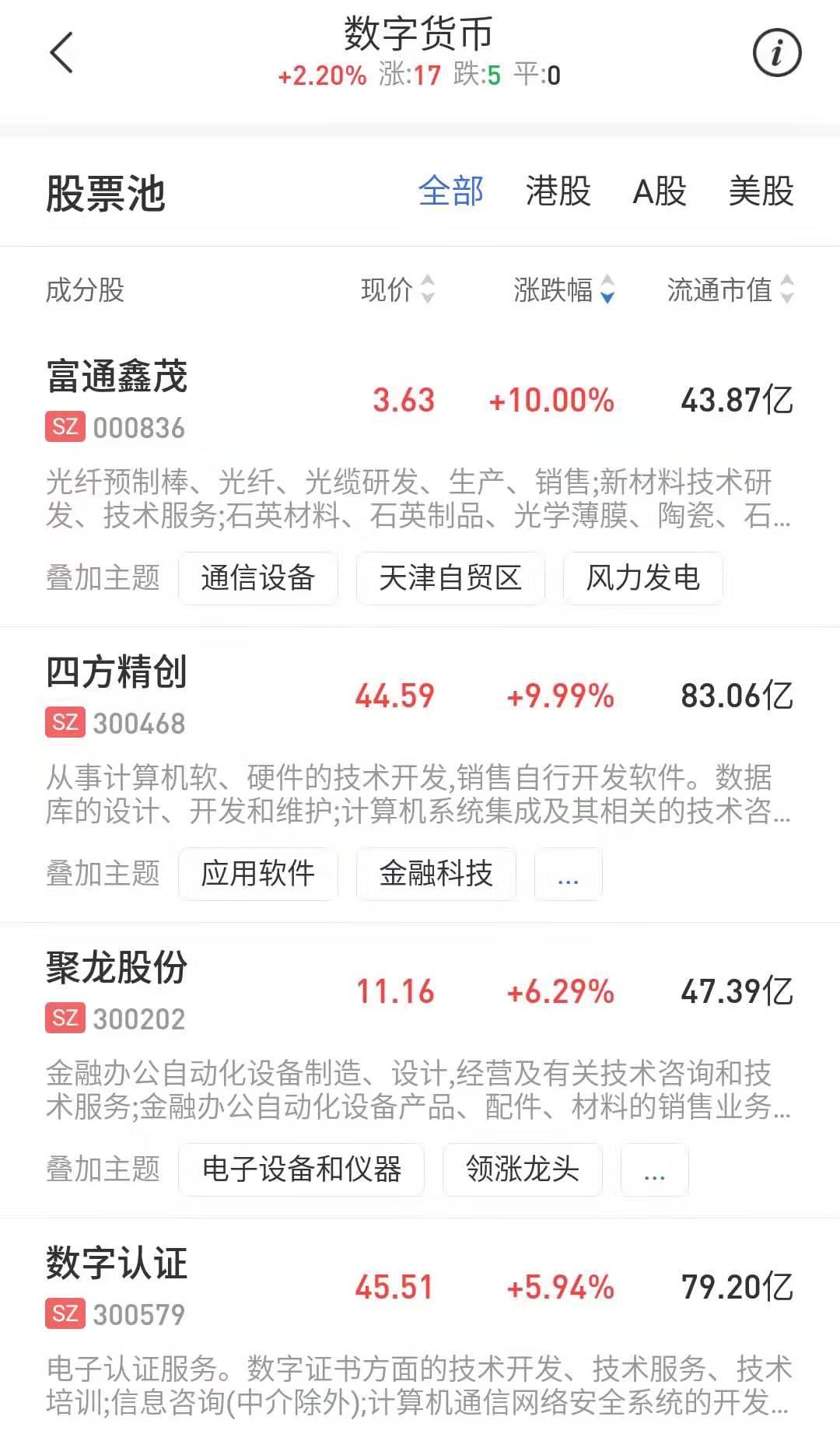Open the 天津自贸区 theme chip
840x1434 pixels.
pos(450,578)
